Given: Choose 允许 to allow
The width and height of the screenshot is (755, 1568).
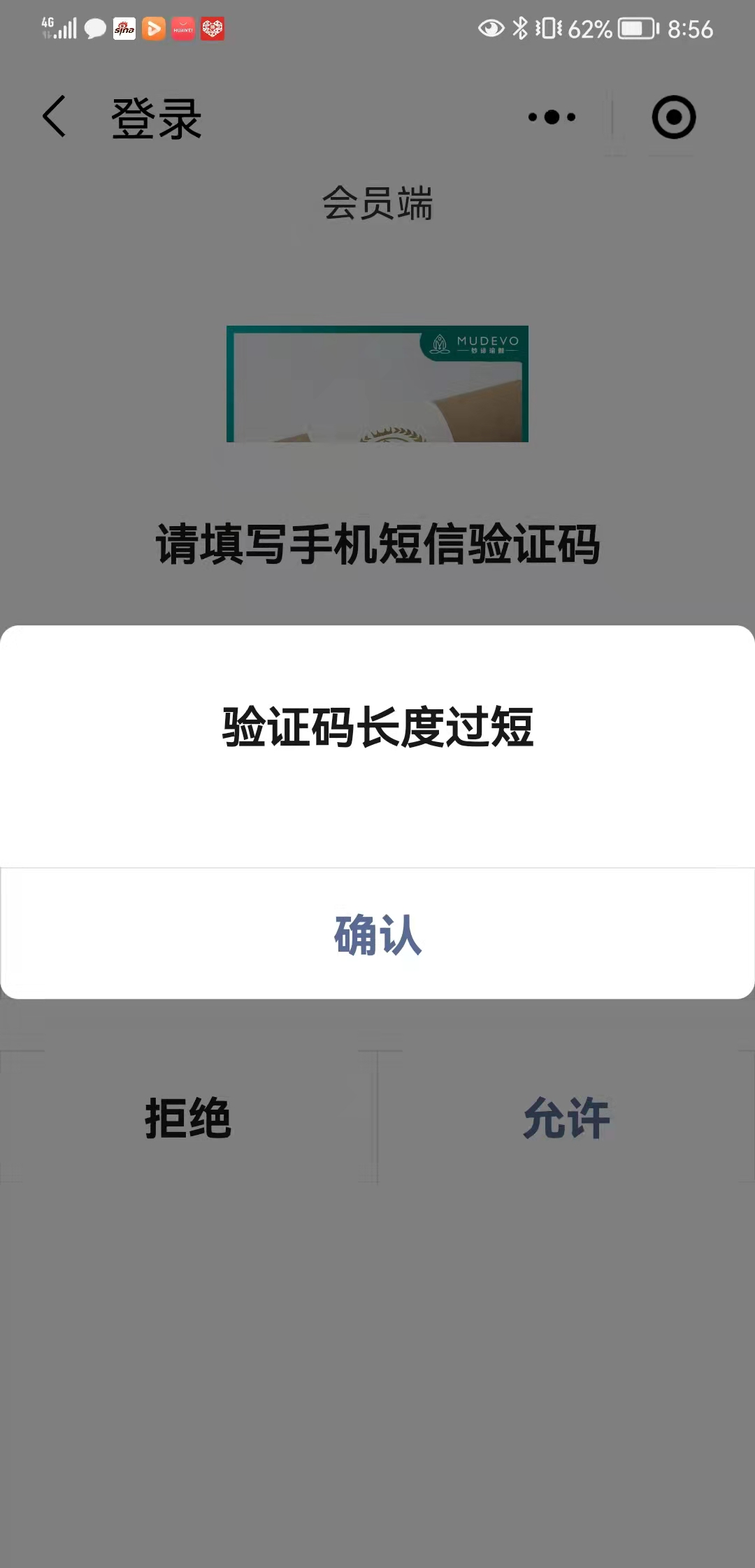Looking at the screenshot, I should pos(566,1117).
